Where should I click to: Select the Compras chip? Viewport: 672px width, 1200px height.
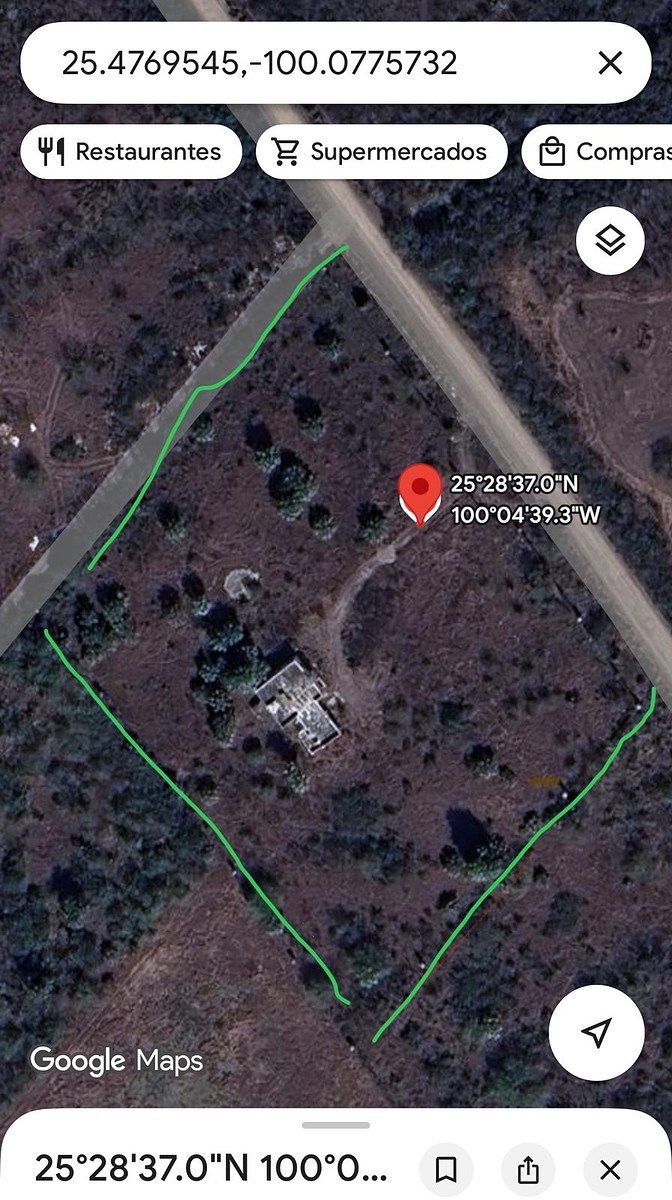600,152
